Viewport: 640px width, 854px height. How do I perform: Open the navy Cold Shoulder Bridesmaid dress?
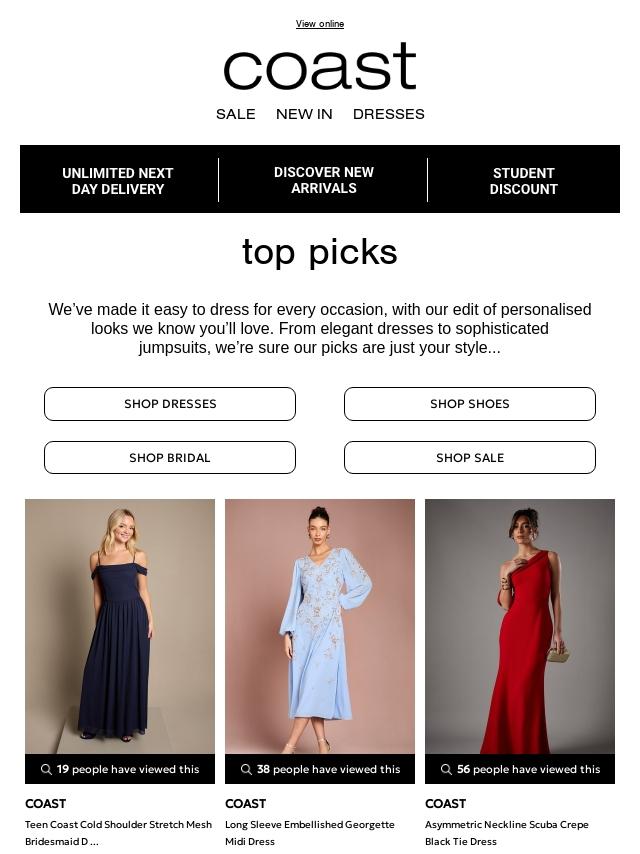pyautogui.click(x=120, y=627)
